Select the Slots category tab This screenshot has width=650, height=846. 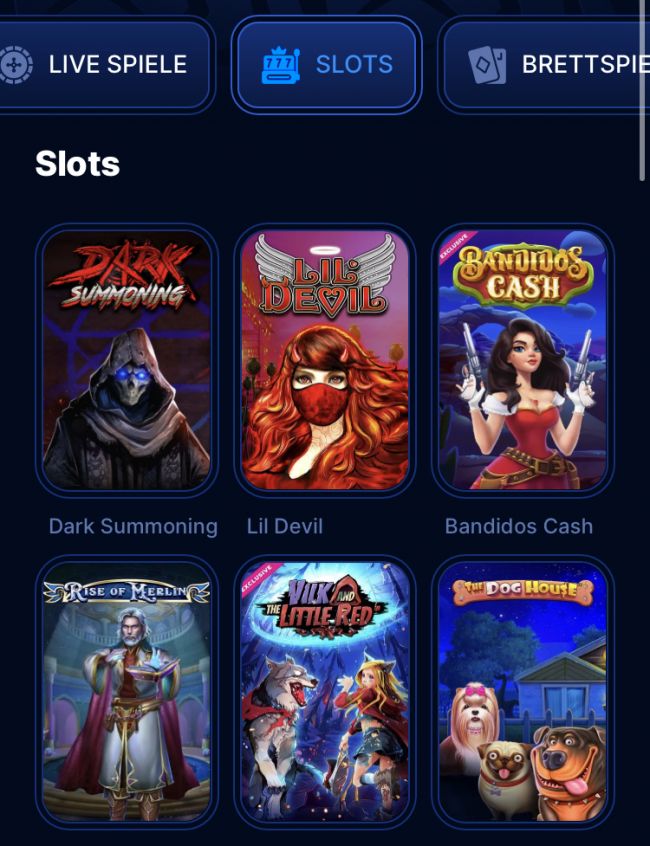coord(326,65)
